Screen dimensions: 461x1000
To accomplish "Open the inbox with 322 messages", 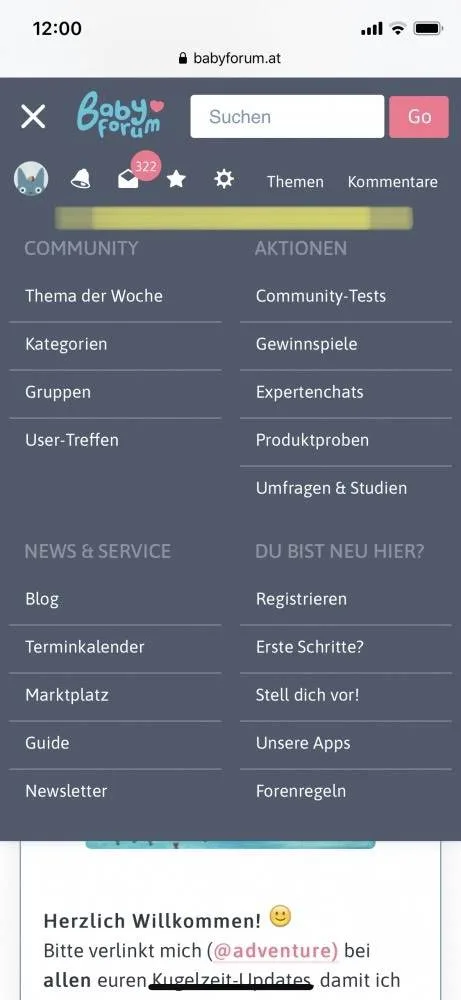I will 128,180.
